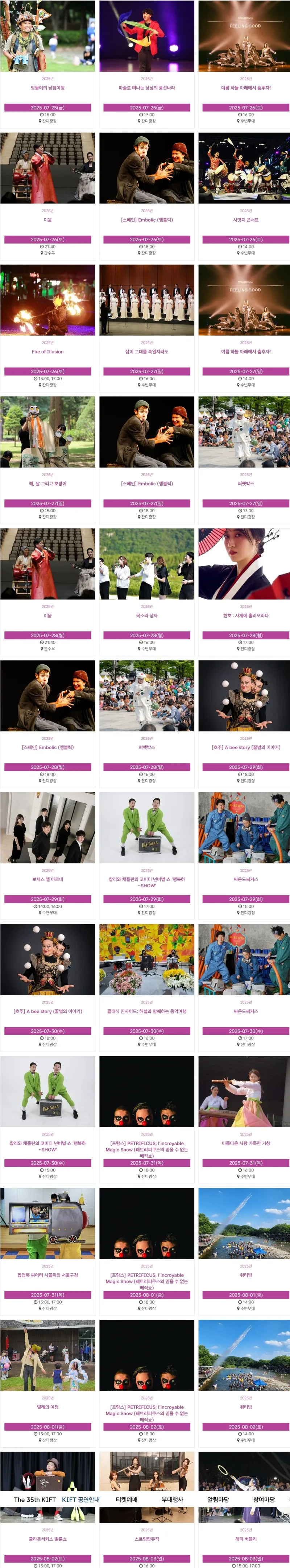
Task: Open the 해, 달 그리고 호랑이 performance
Action: coord(47,483)
